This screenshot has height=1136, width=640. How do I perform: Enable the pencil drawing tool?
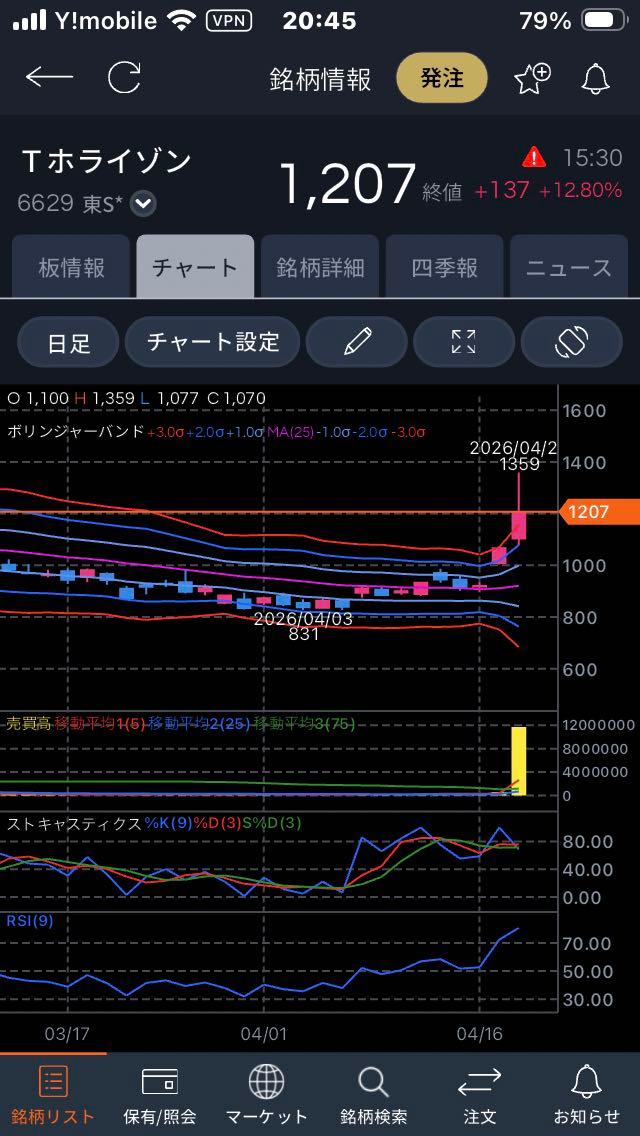[356, 342]
